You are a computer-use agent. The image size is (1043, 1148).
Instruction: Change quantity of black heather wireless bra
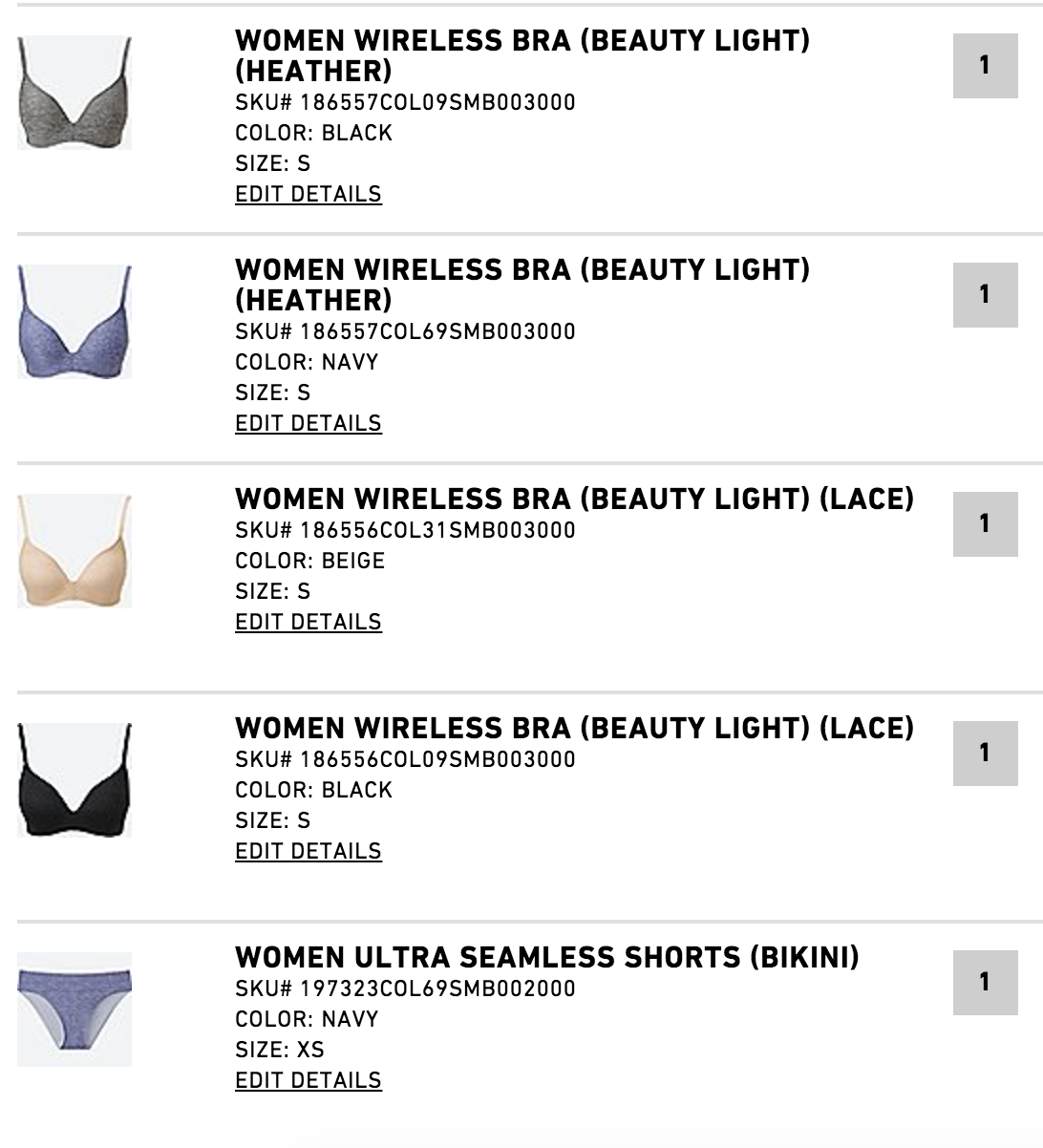pyautogui.click(x=985, y=66)
